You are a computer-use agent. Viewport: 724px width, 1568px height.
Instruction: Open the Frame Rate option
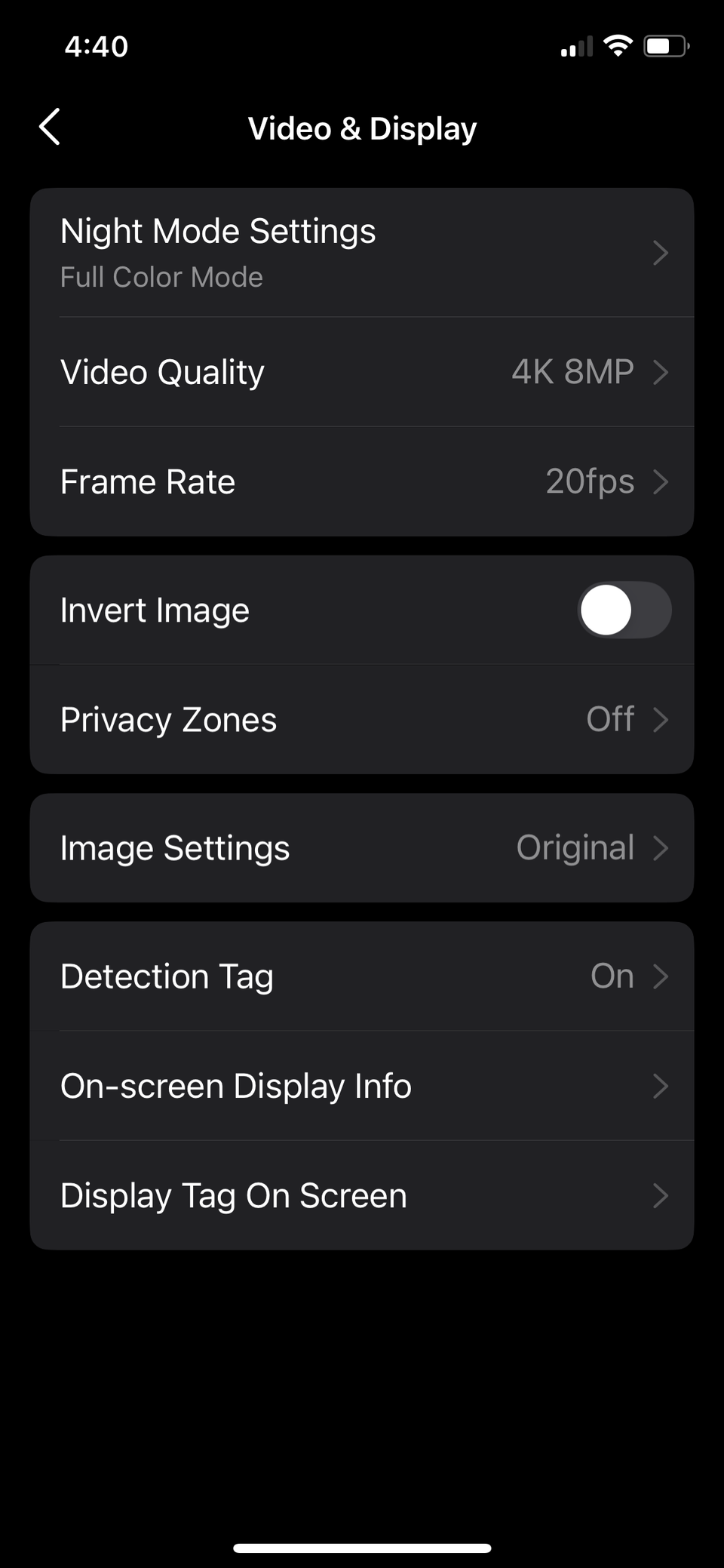pyautogui.click(x=362, y=481)
